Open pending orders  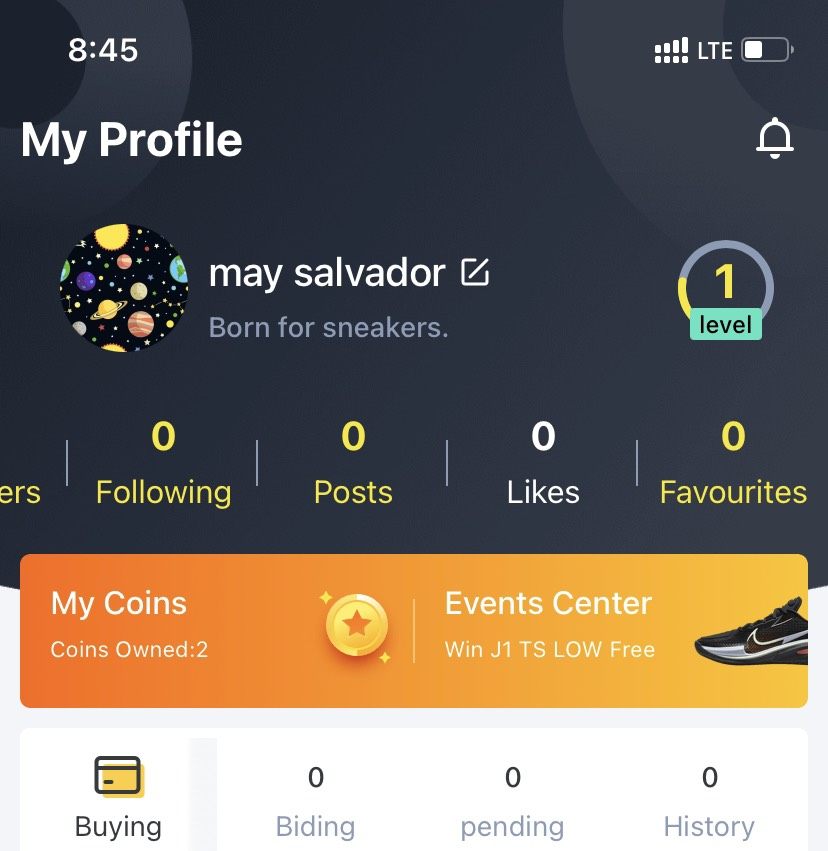pos(512,802)
